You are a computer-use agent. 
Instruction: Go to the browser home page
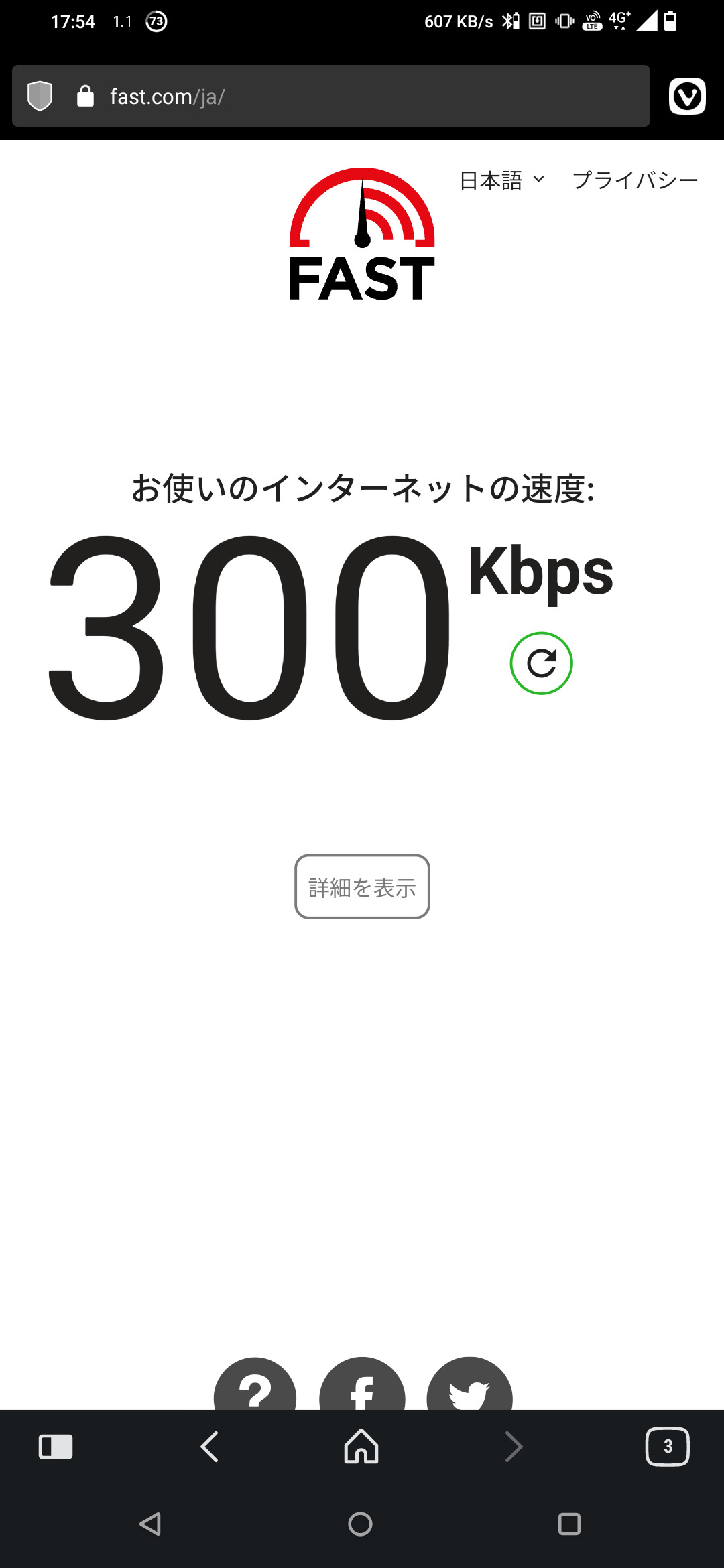click(361, 1447)
